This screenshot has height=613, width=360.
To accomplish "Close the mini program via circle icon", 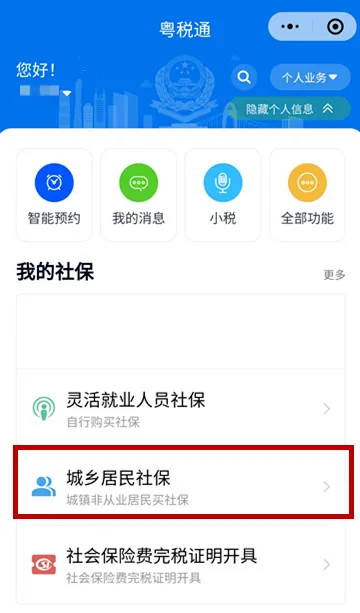I will point(335,27).
